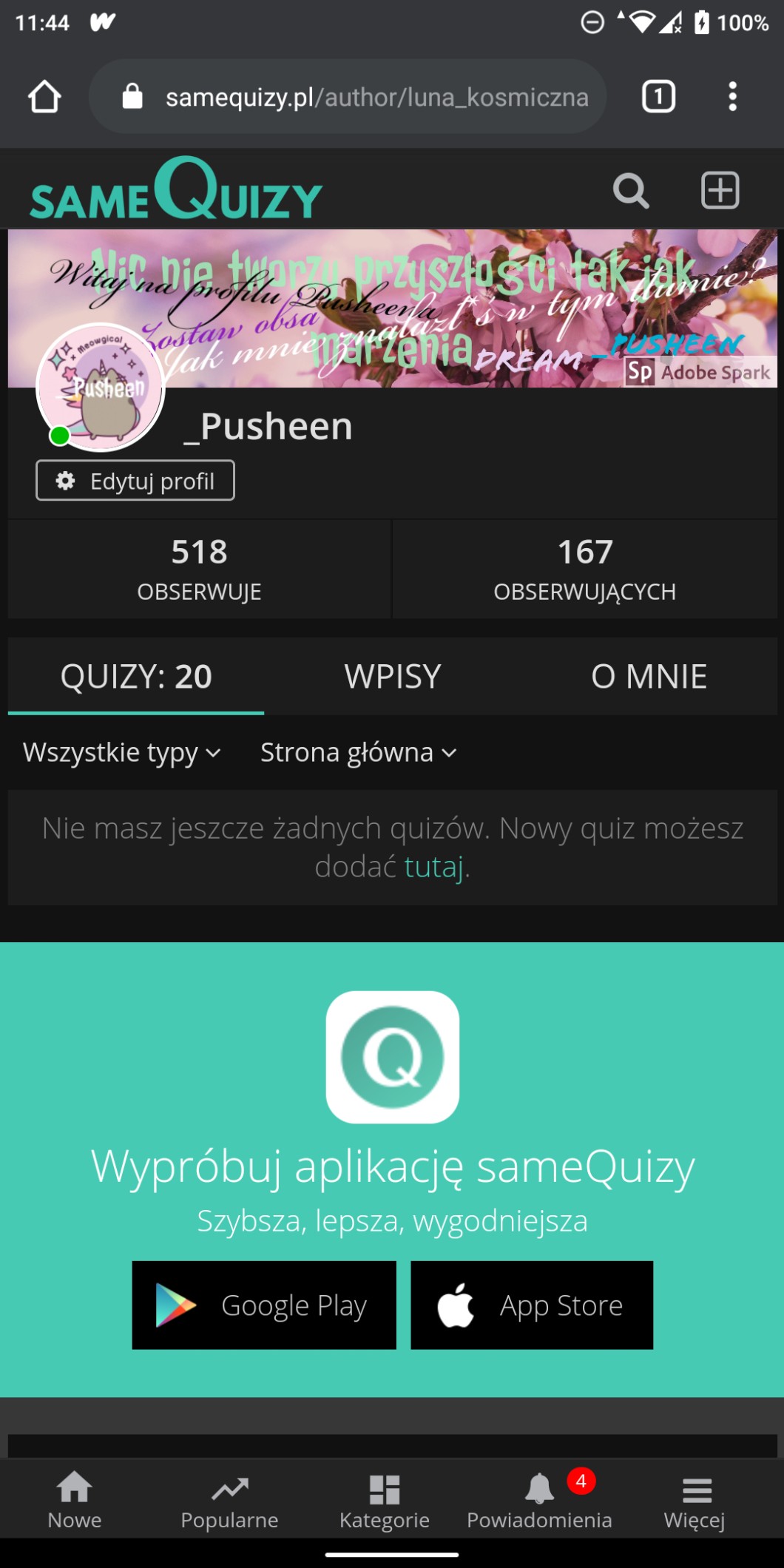Expand the Strona główna dropdown
Image resolution: width=784 pixels, height=1568 pixels.
coord(358,752)
